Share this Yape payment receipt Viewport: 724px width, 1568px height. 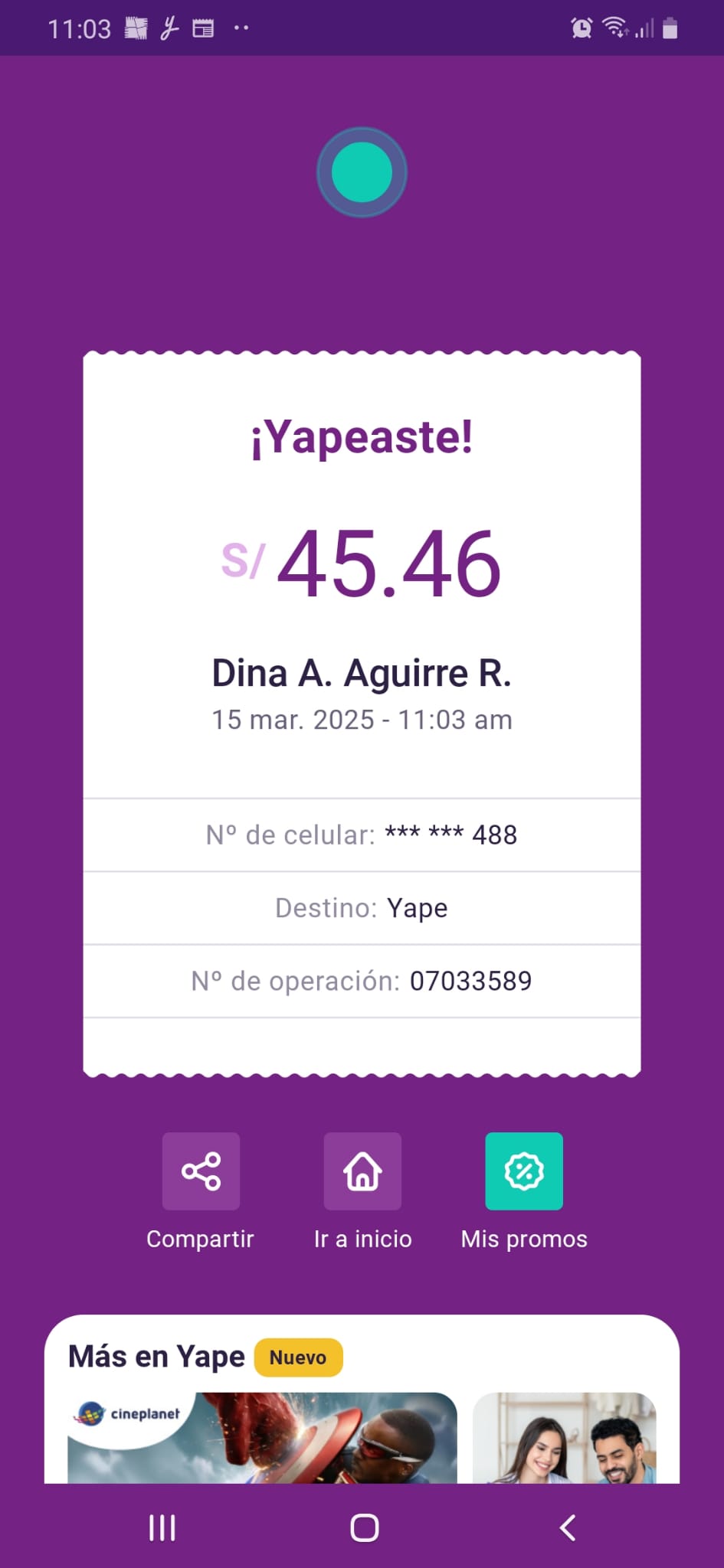[x=201, y=1171]
